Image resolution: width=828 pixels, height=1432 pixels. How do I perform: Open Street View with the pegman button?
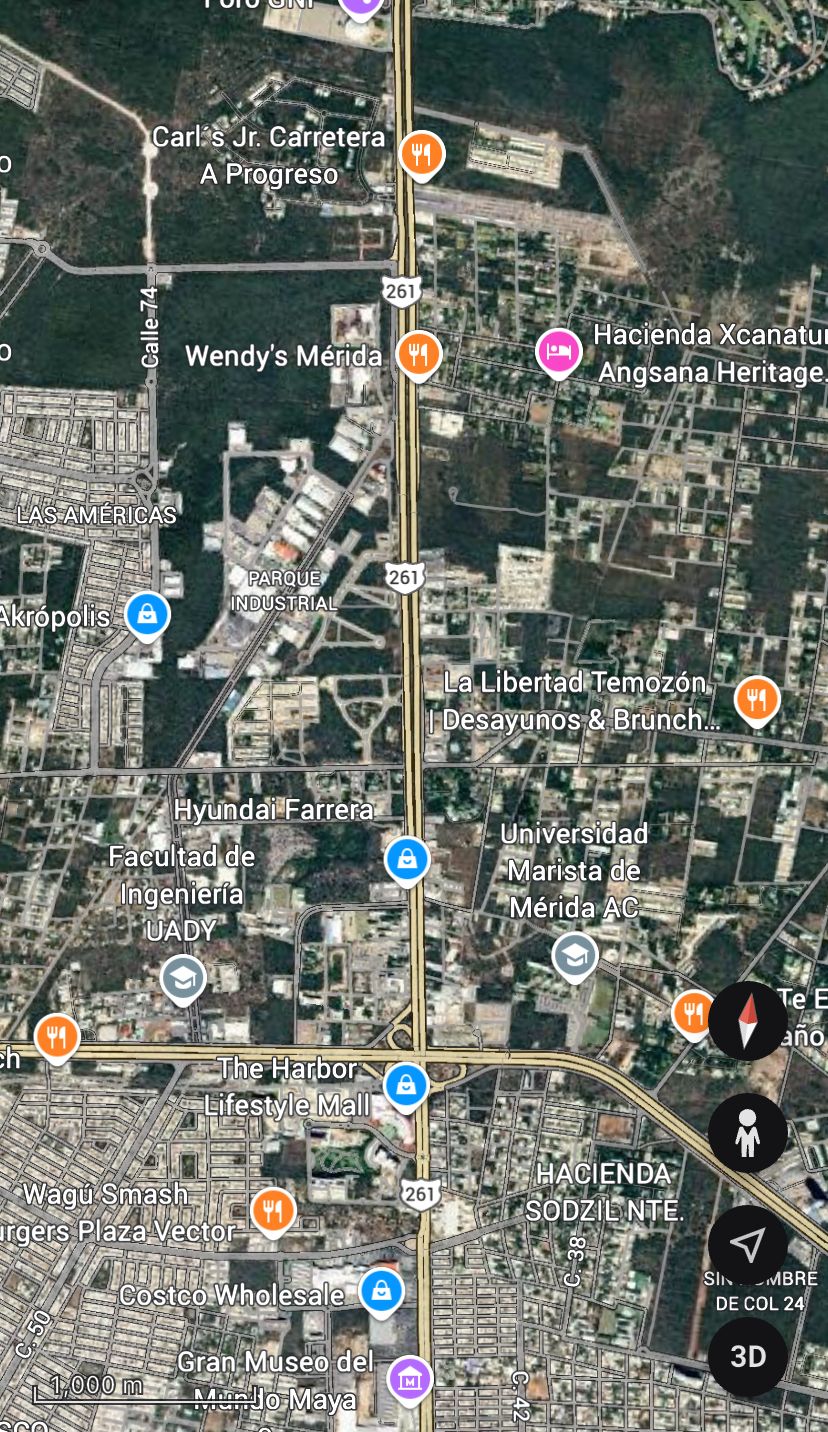748,1133
